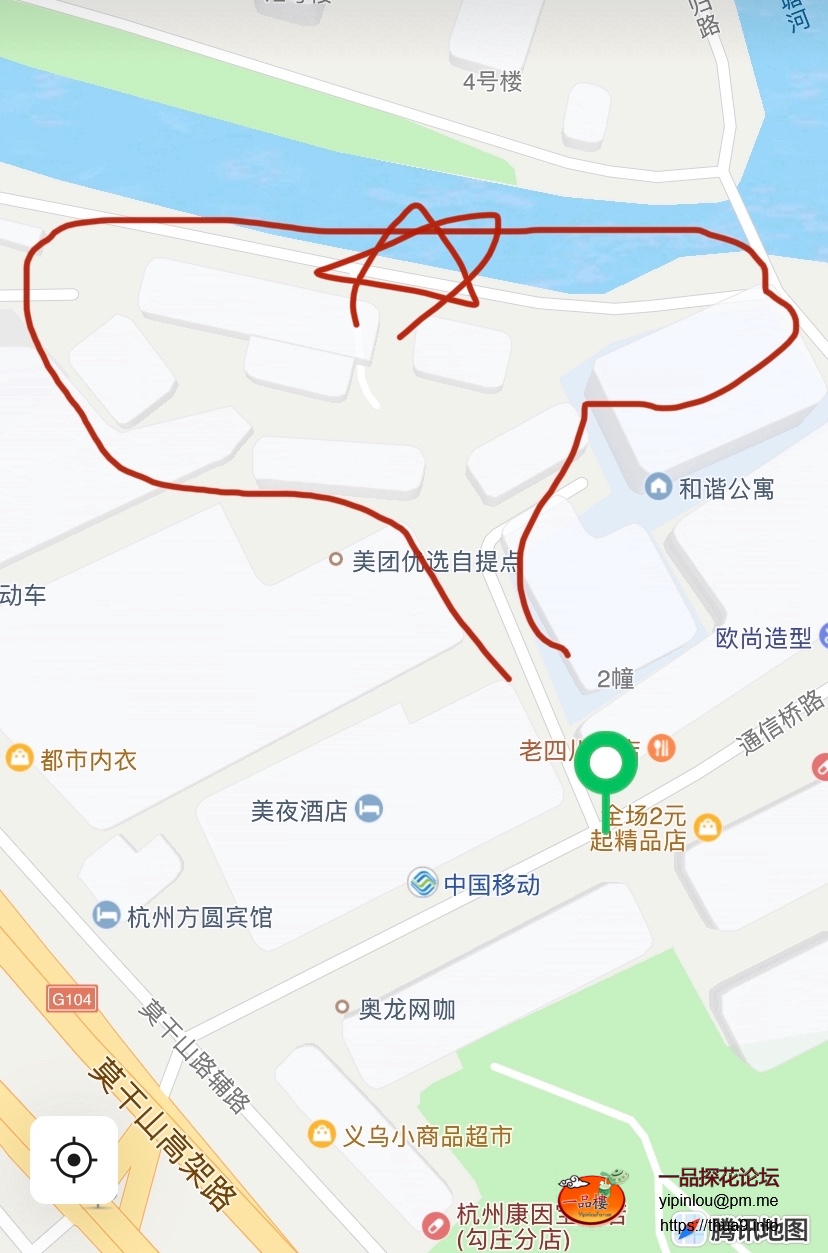This screenshot has width=828, height=1253.
Task: Open the 杭州方圆宾馆 hotel marker
Action: click(107, 915)
